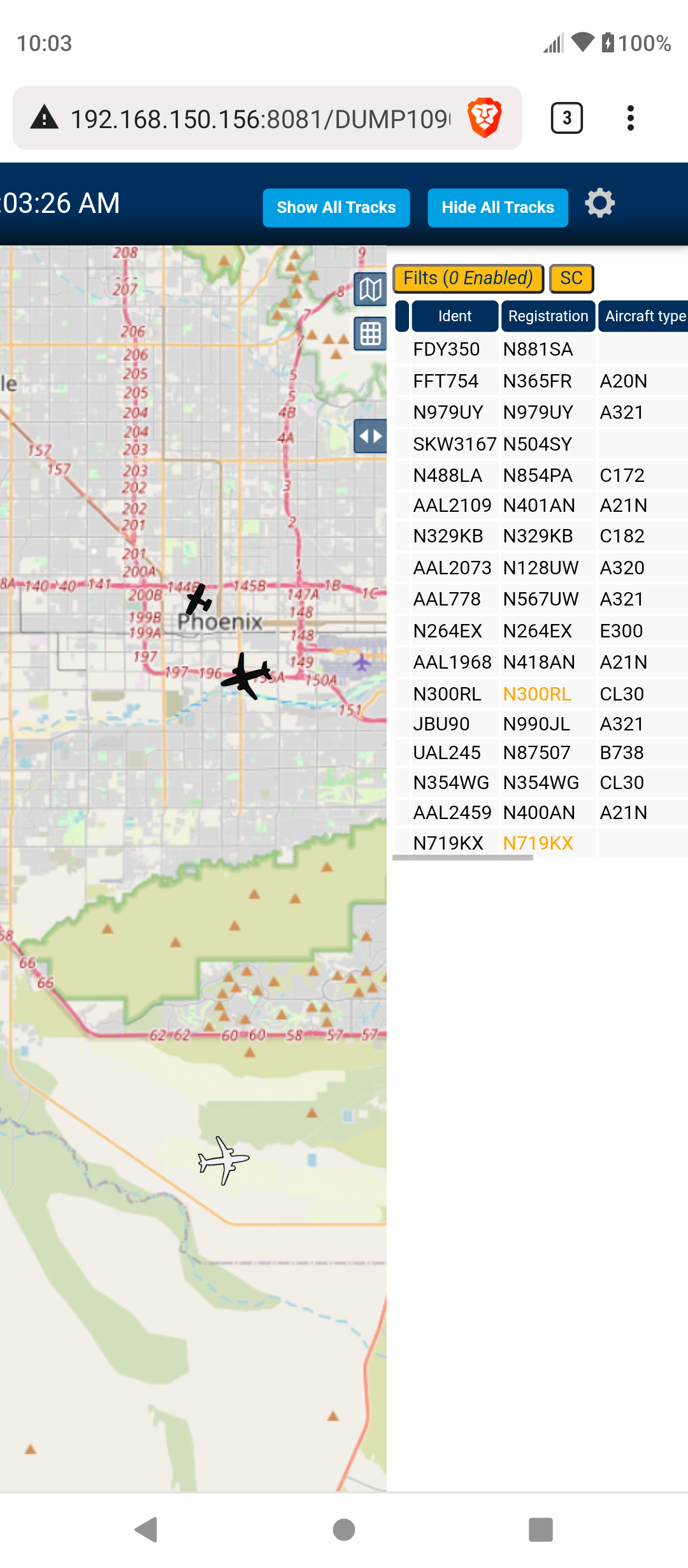Image resolution: width=688 pixels, height=1568 pixels.
Task: Tap the Brave shields lion icon
Action: 485,118
